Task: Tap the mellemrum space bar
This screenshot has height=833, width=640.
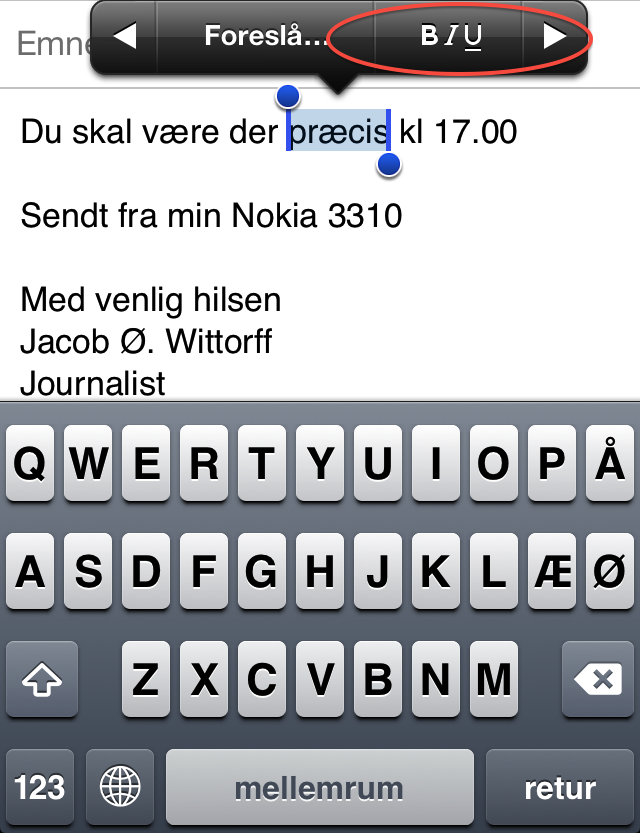Action: (319, 787)
